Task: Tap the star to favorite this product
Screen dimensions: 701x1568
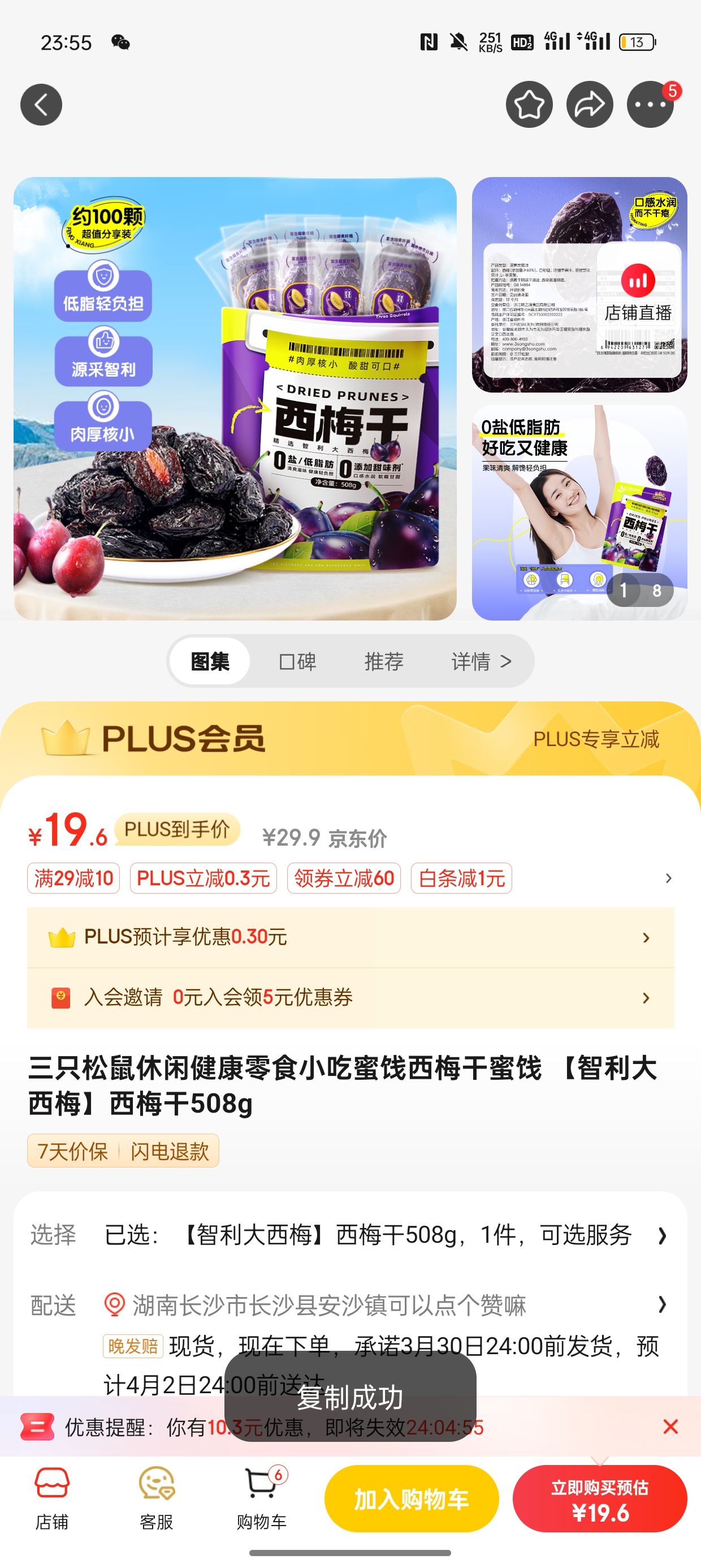Action: [529, 104]
